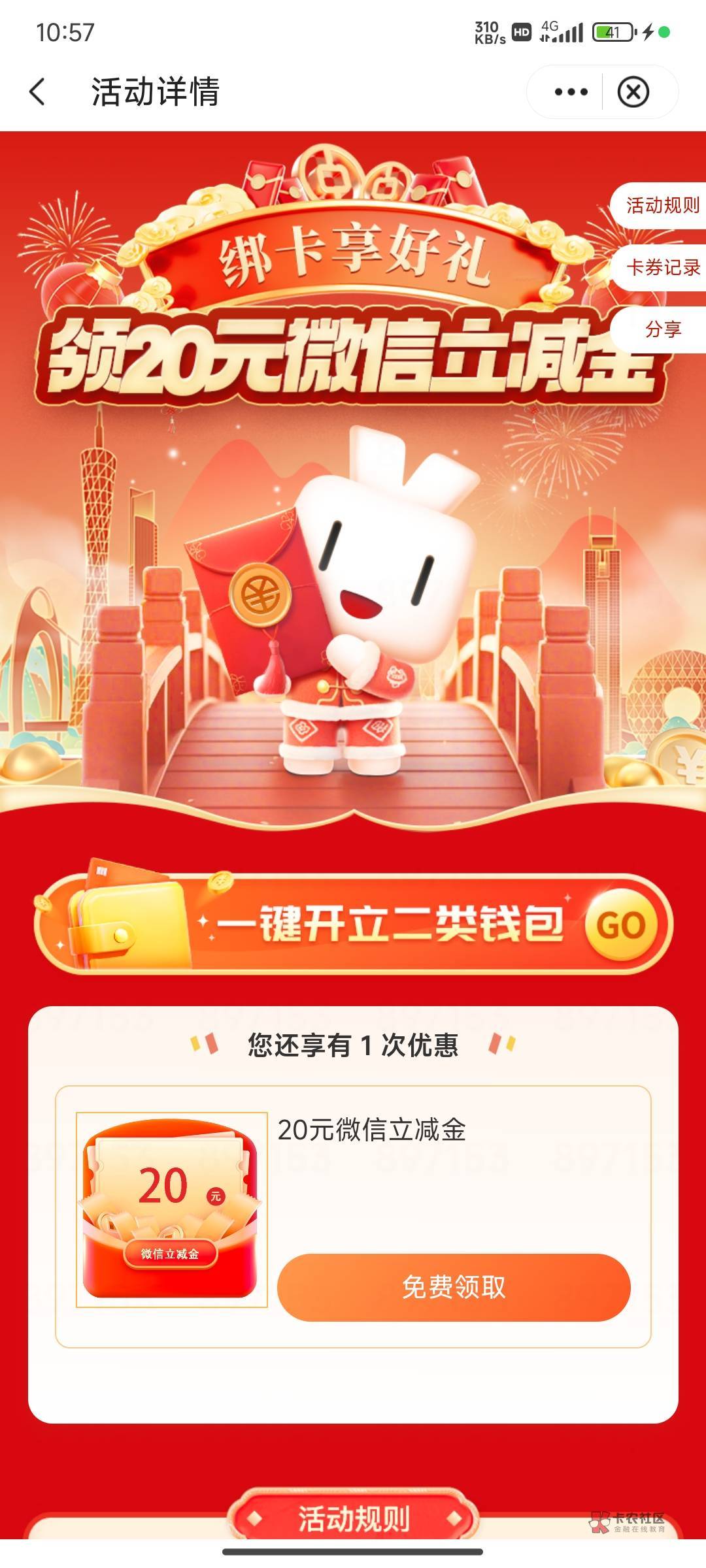Go back using the top-left arrow

click(38, 91)
